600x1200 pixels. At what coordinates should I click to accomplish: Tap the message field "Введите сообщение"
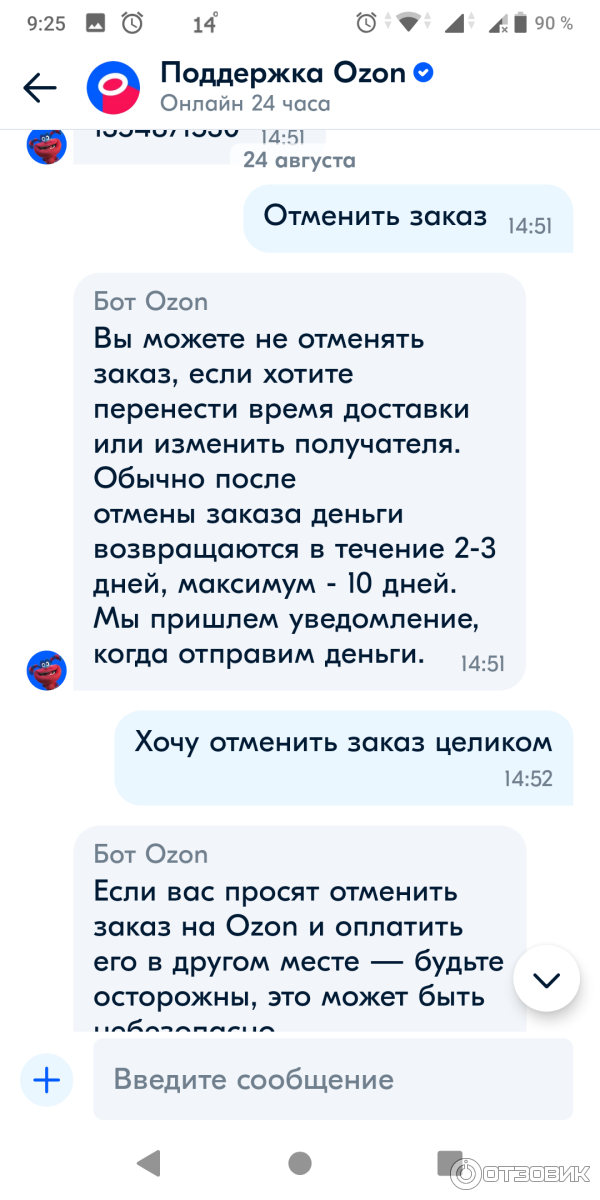click(x=332, y=1079)
